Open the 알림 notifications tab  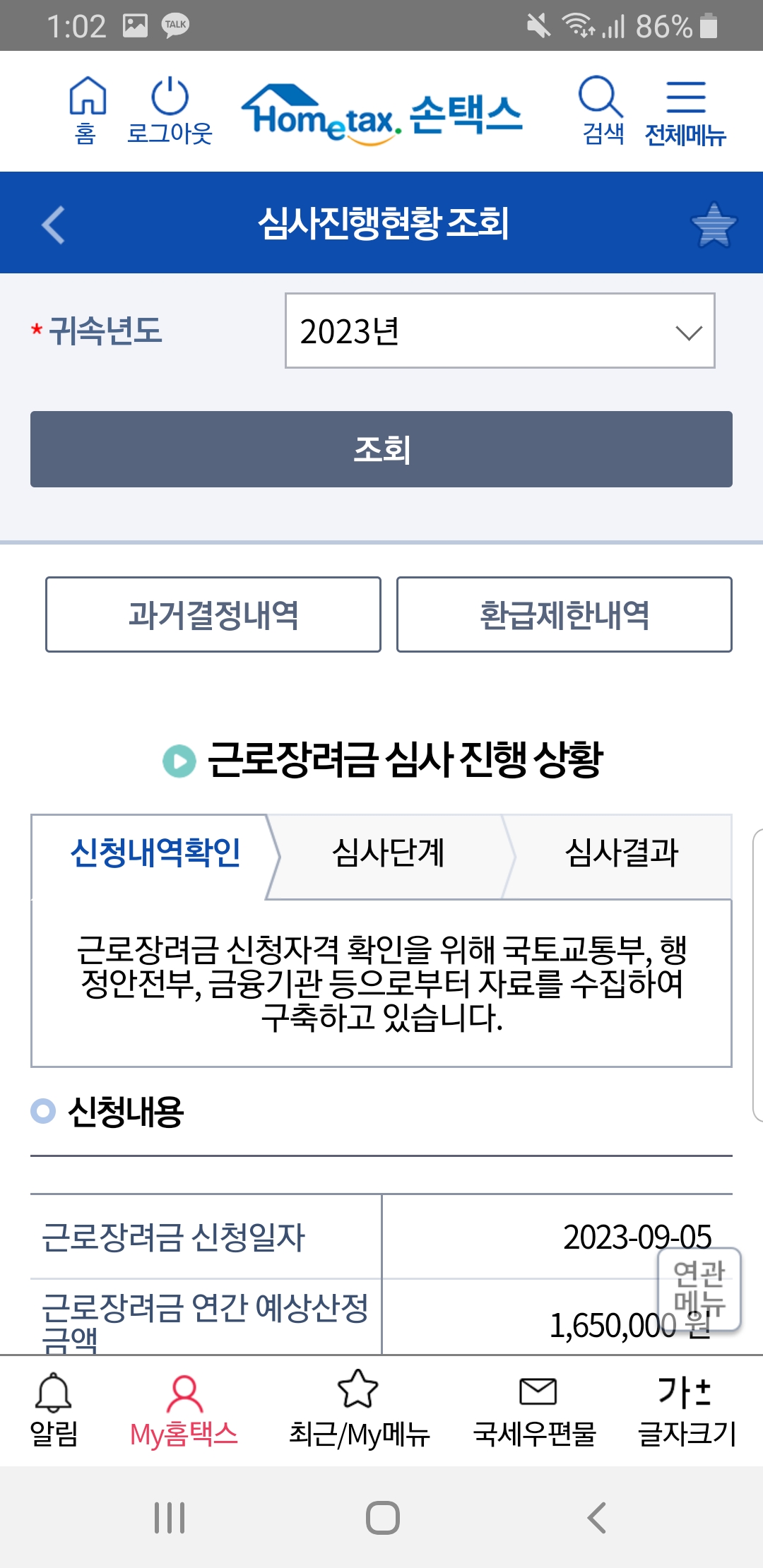pos(54,1410)
